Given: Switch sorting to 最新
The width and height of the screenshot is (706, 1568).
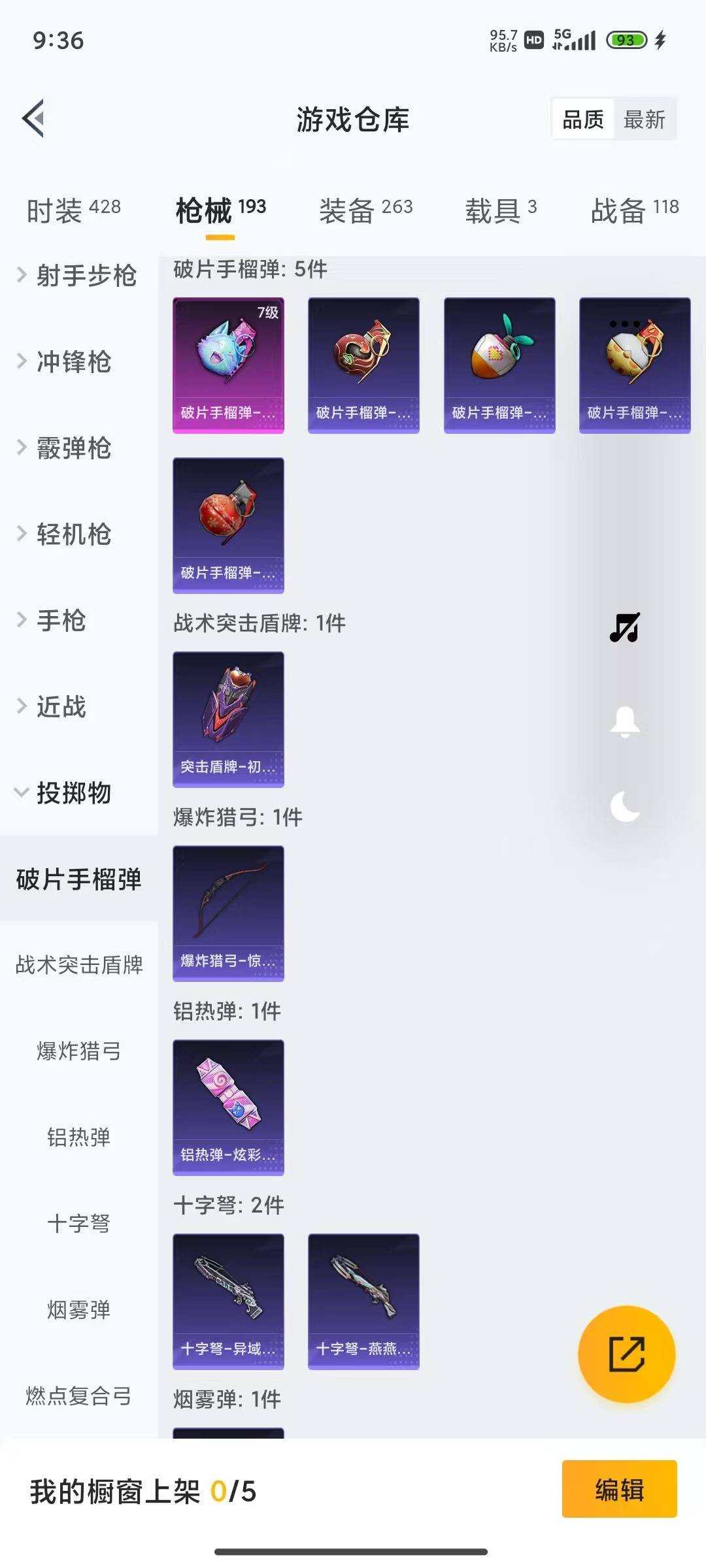Looking at the screenshot, I should pos(645,120).
